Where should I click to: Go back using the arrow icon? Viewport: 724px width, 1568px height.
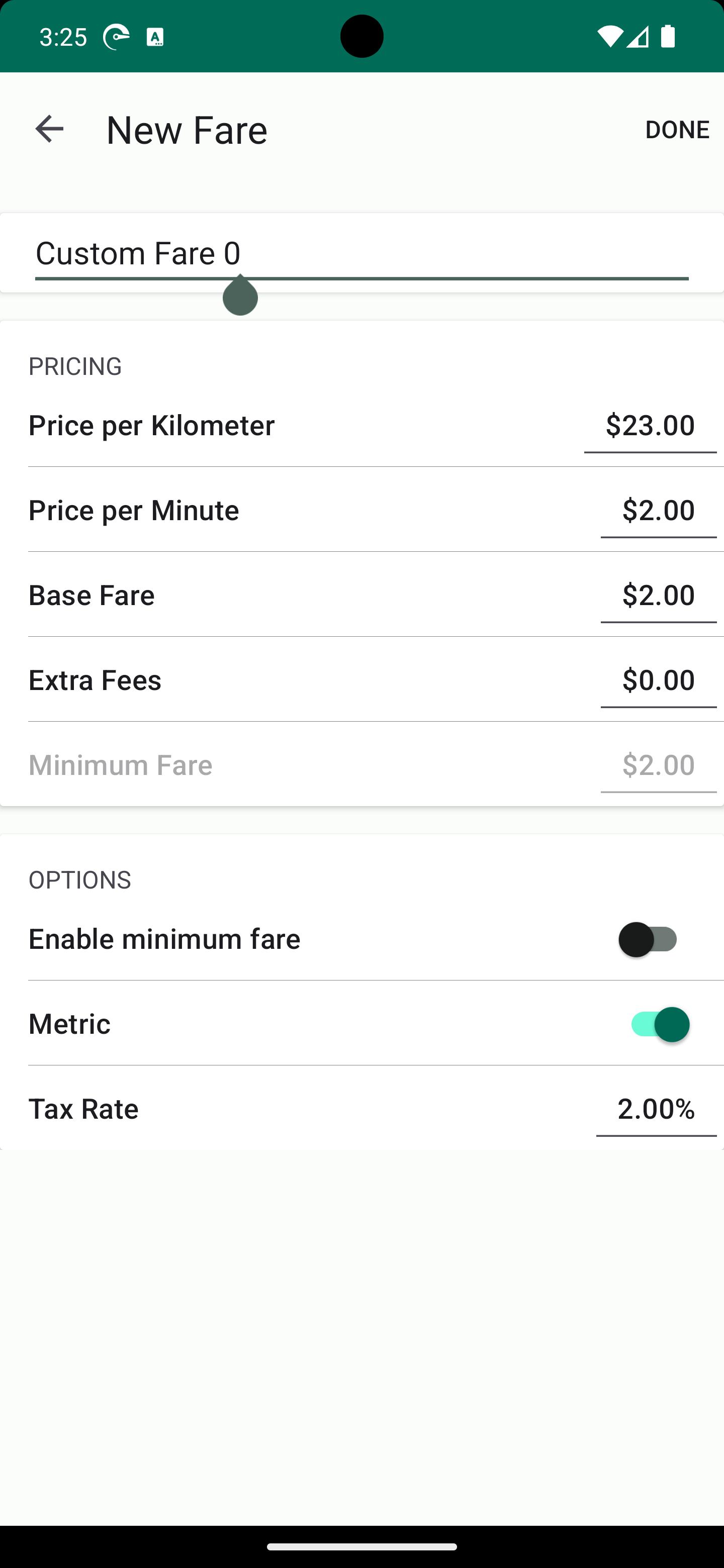tap(49, 129)
